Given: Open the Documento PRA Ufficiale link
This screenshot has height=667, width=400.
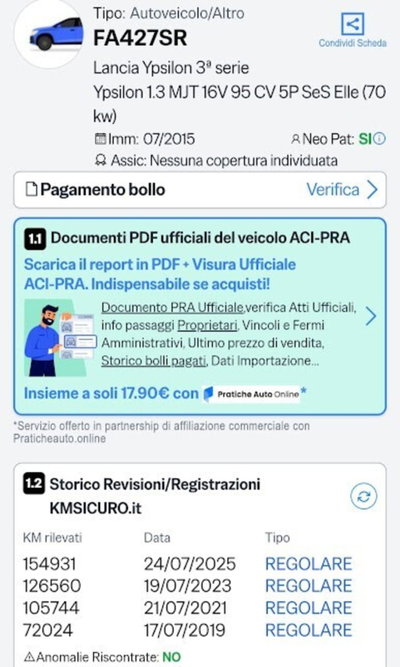Looking at the screenshot, I should [172, 307].
